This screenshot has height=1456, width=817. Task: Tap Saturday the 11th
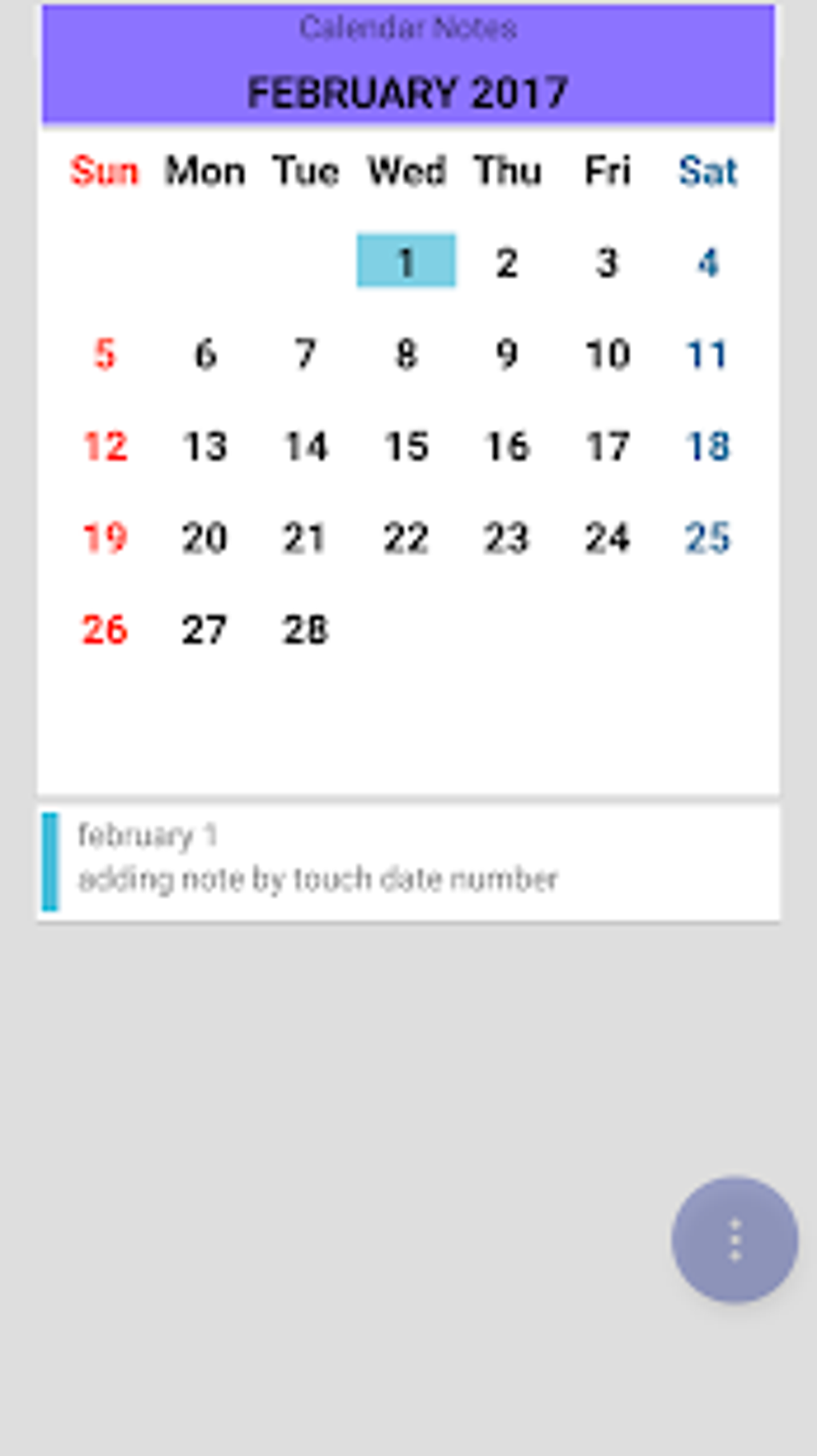pyautogui.click(x=708, y=353)
